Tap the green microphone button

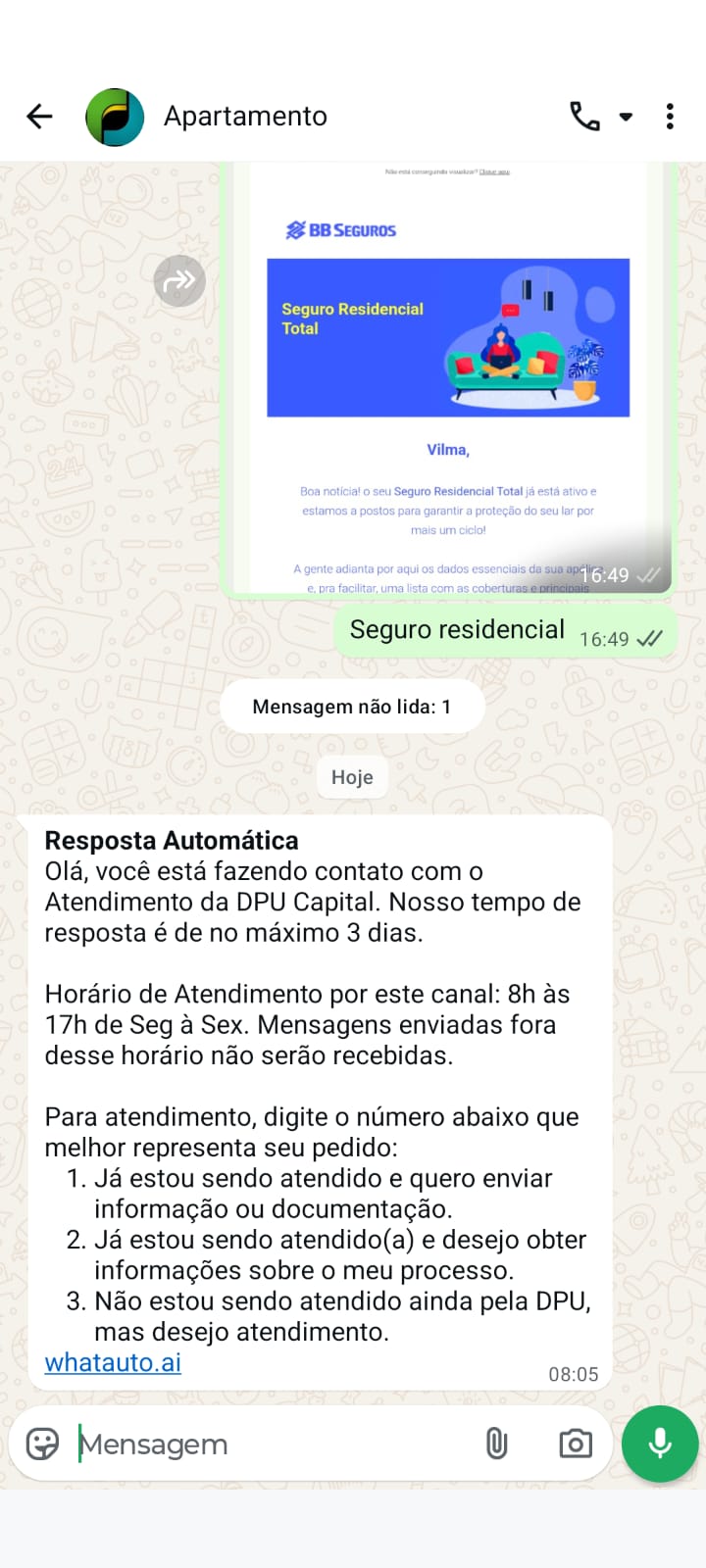click(x=660, y=1444)
